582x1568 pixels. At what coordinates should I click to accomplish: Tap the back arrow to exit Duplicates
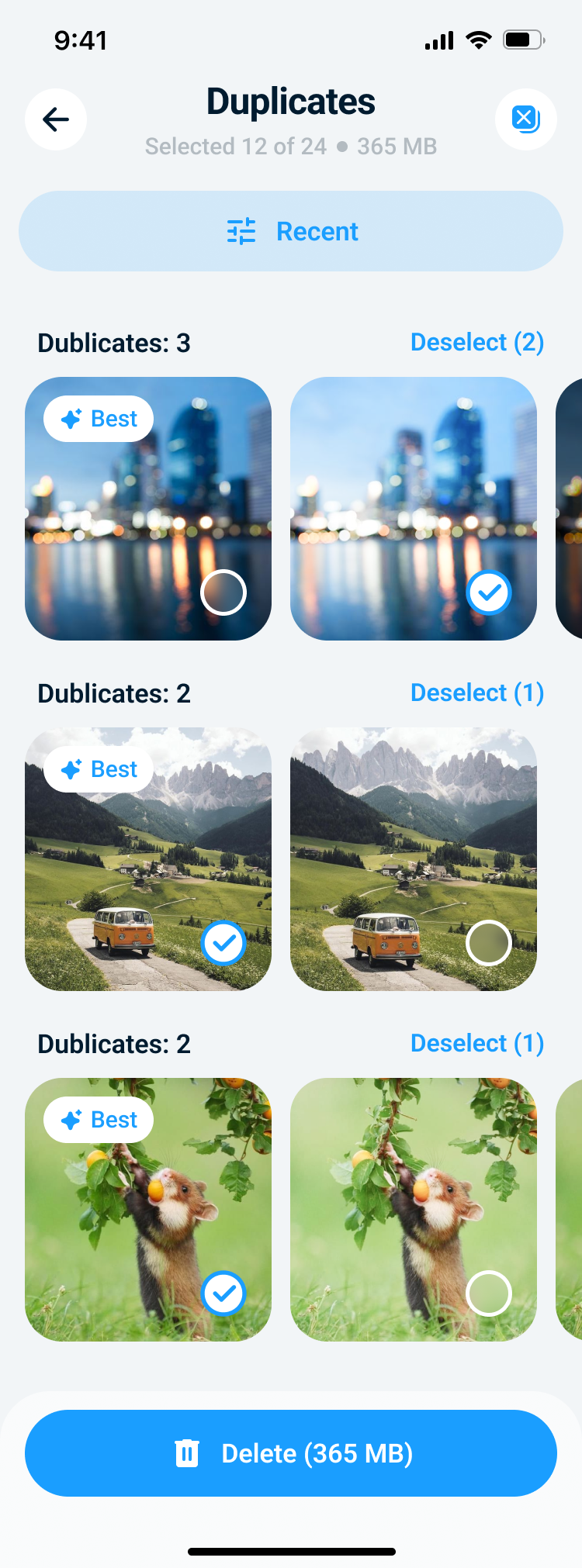pos(55,119)
